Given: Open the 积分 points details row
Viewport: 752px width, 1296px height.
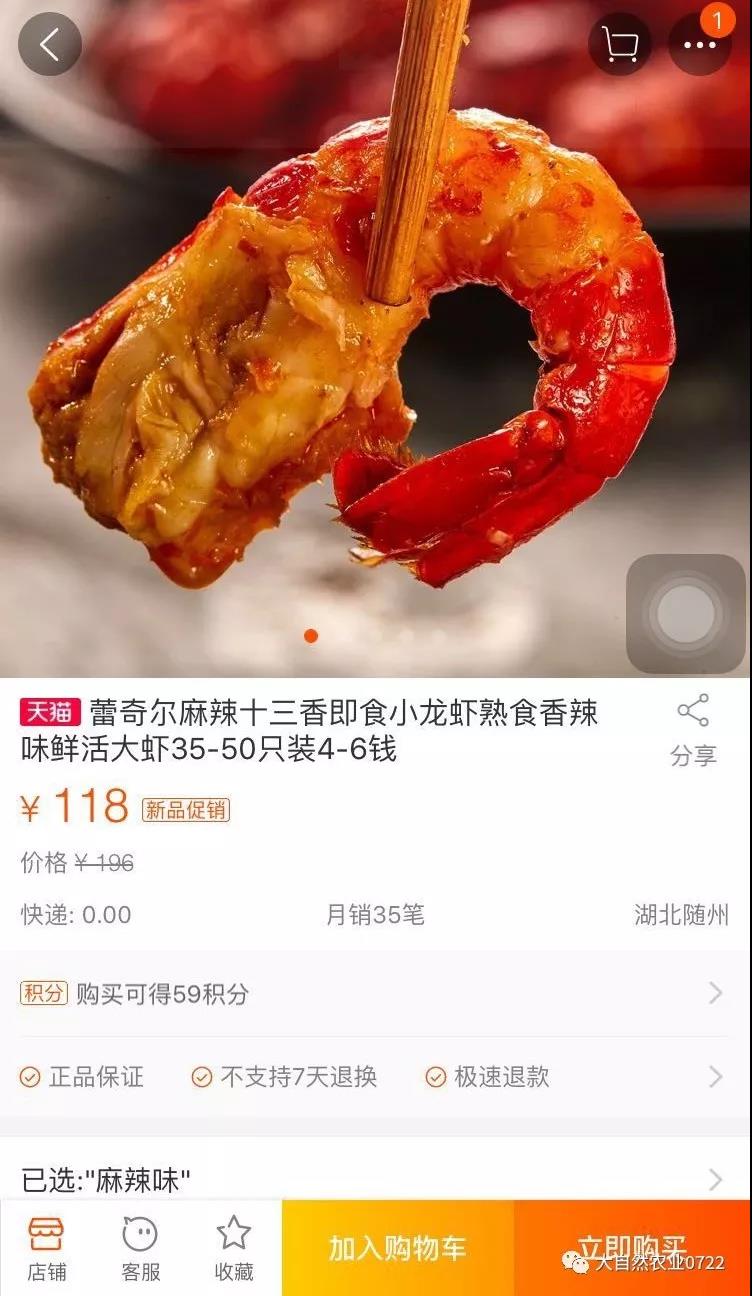Looking at the screenshot, I should point(376,993).
